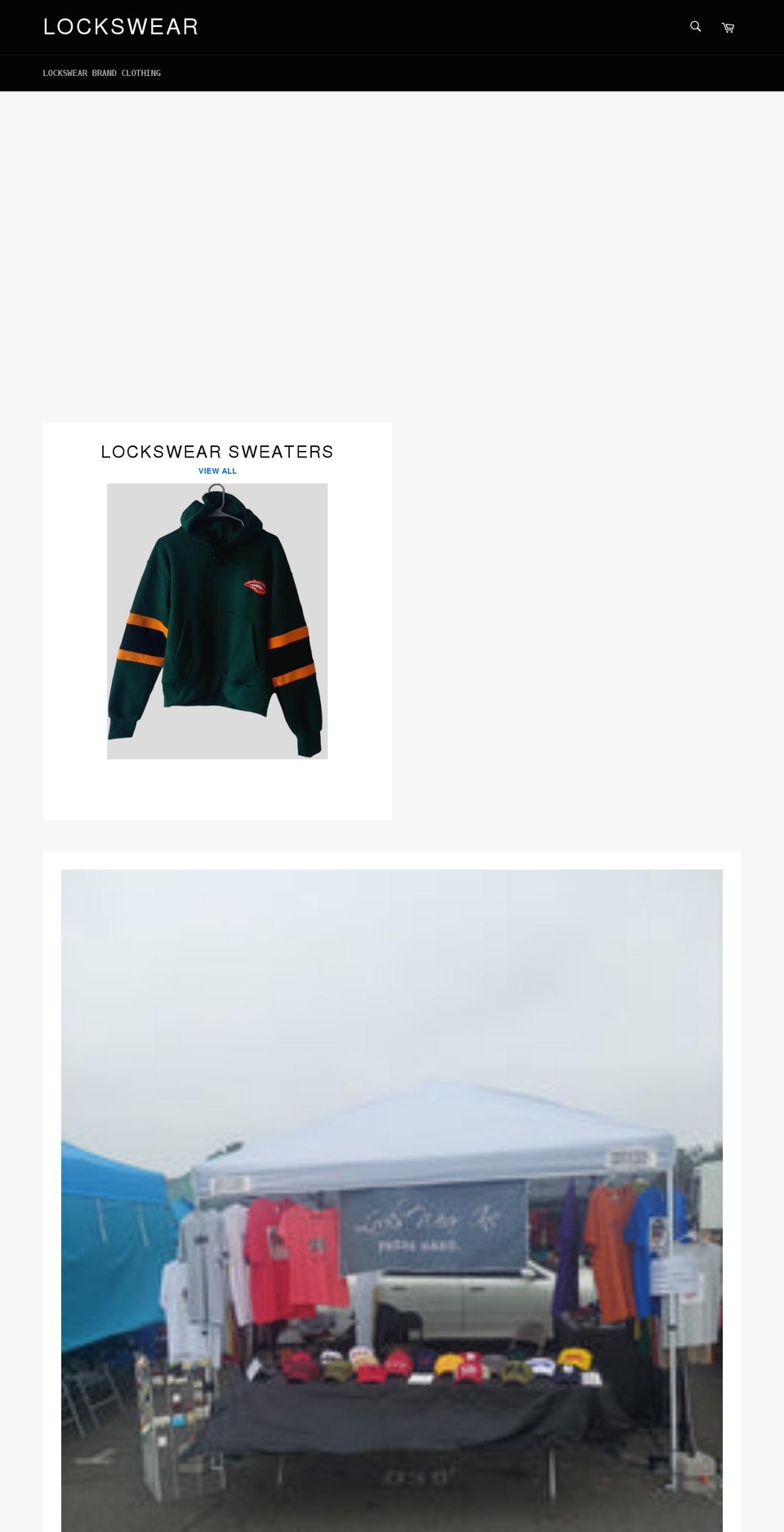Open the shopping cart icon
The image size is (784, 1532).
[727, 26]
